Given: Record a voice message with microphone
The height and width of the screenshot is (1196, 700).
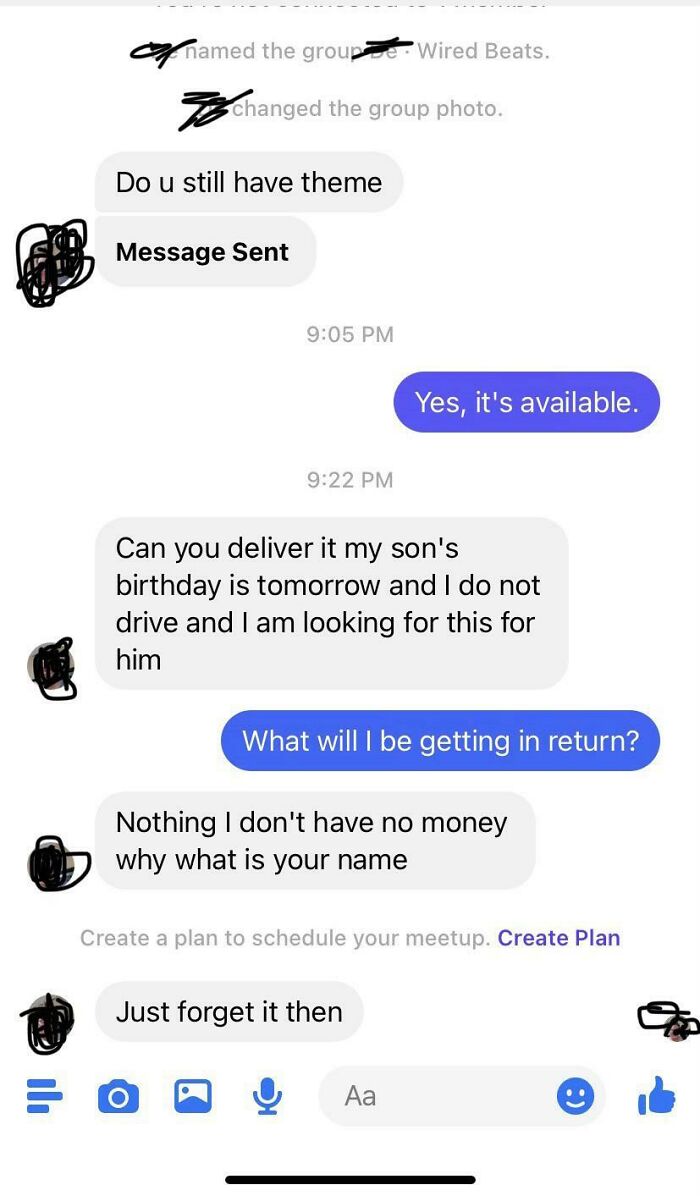Looking at the screenshot, I should point(267,1097).
